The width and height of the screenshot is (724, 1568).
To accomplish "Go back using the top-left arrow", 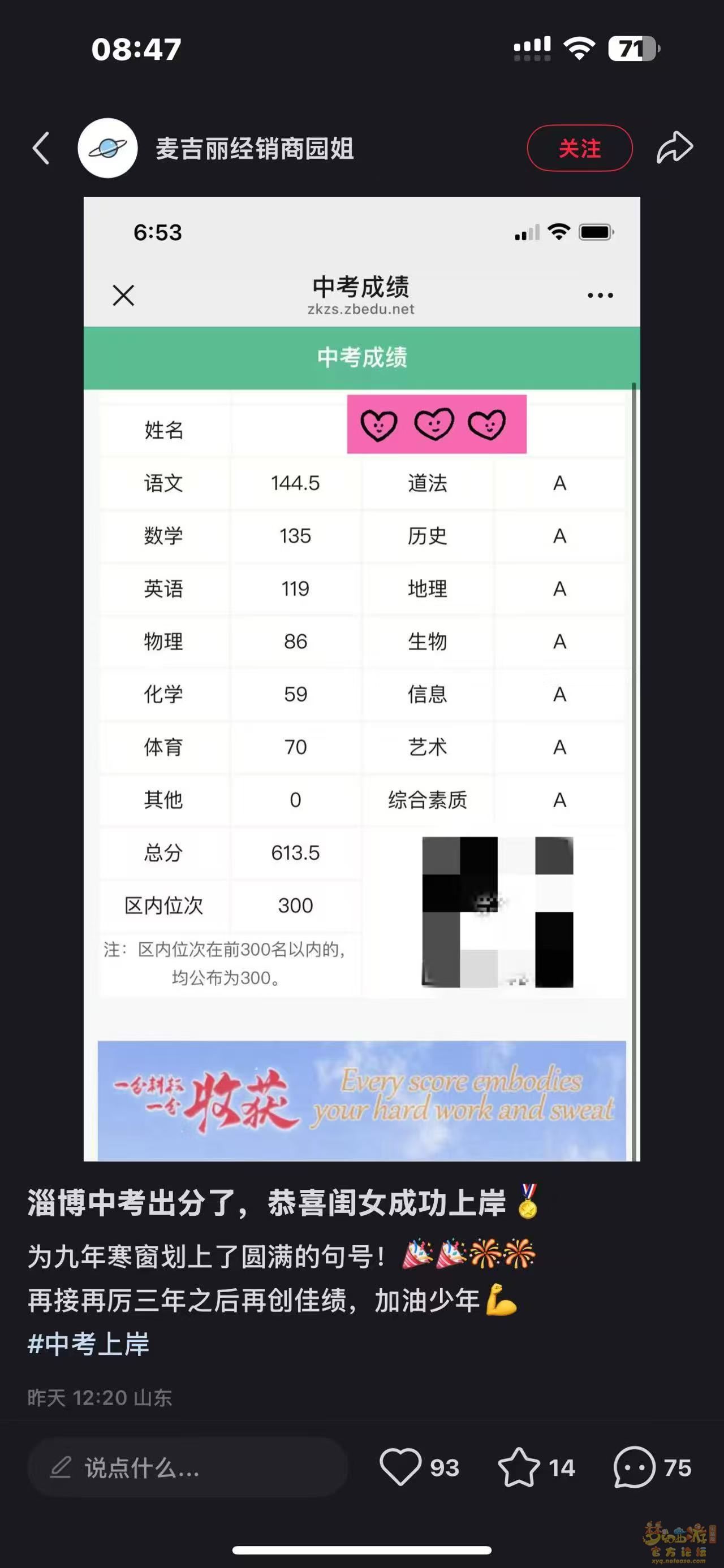I will [x=41, y=148].
